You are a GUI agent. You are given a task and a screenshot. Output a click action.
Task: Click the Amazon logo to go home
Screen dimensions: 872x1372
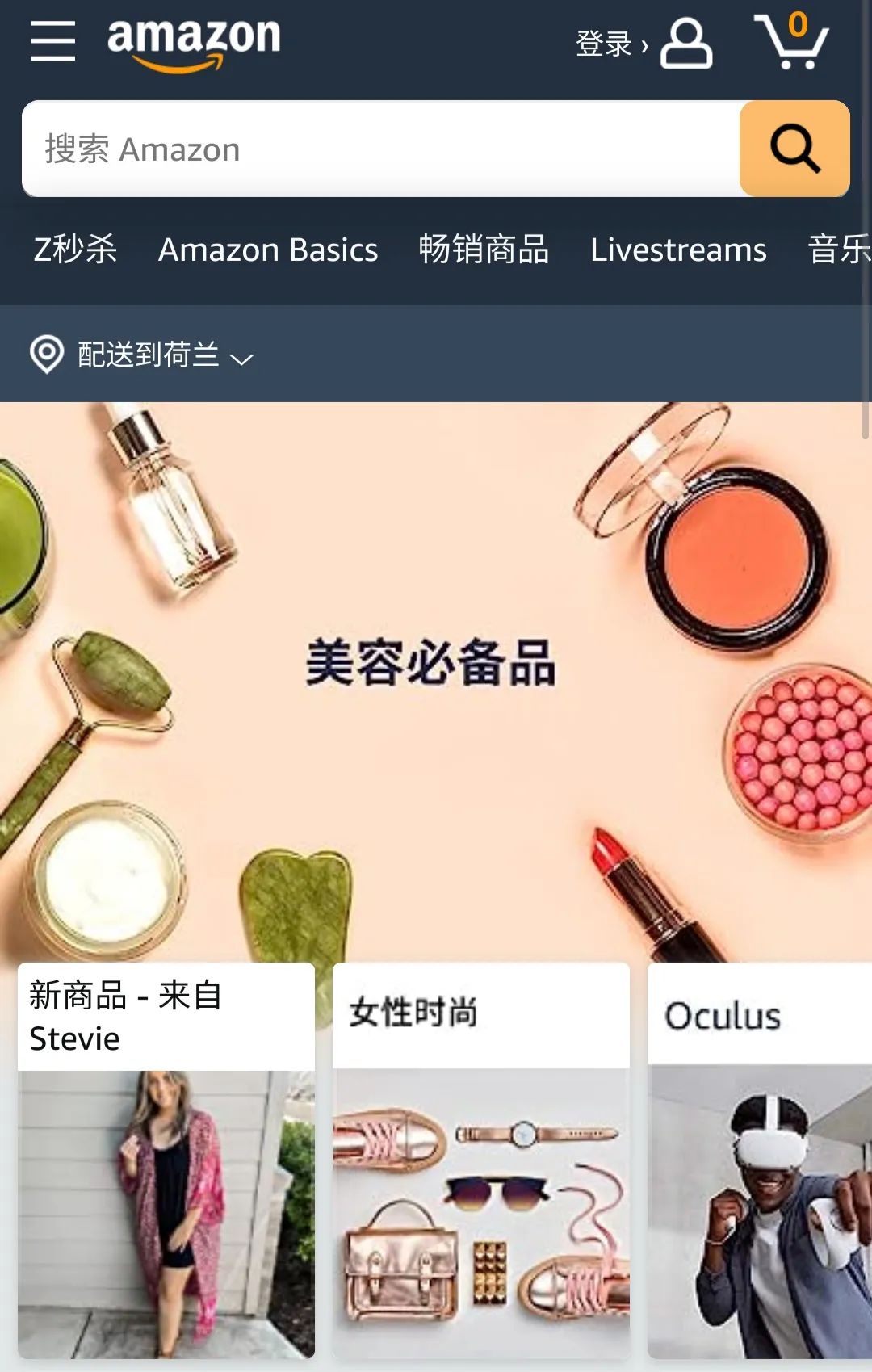pyautogui.click(x=191, y=42)
